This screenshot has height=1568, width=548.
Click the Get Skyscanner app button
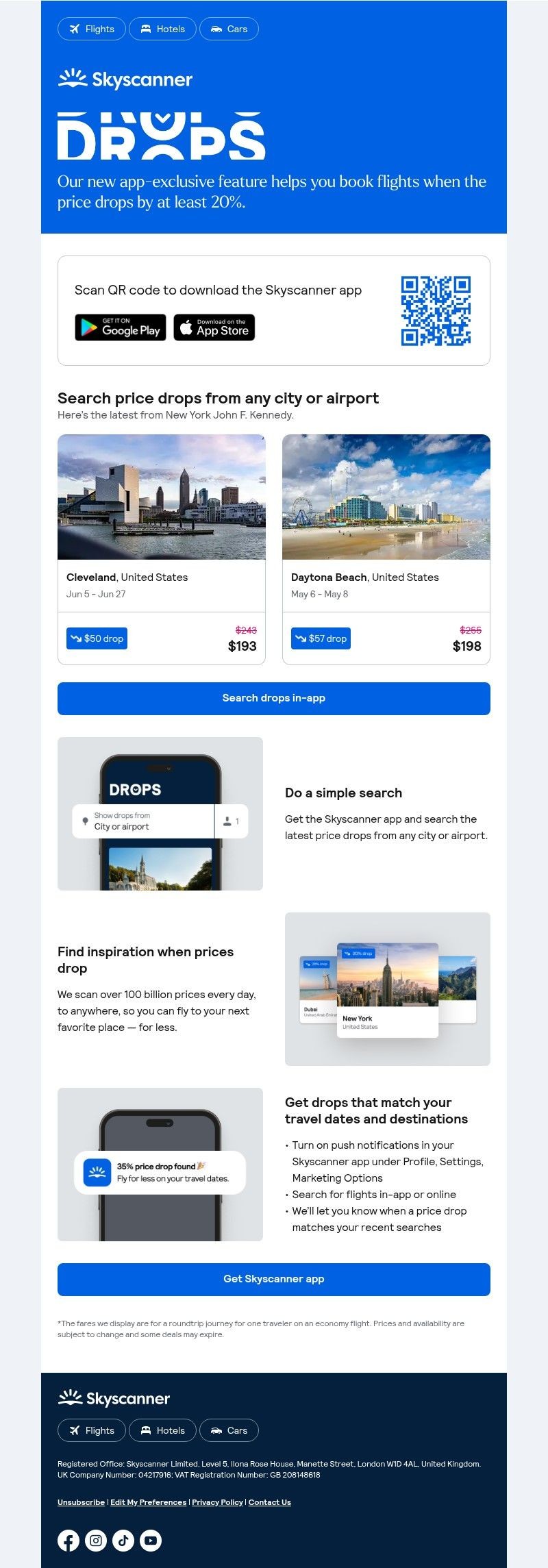tap(273, 1279)
